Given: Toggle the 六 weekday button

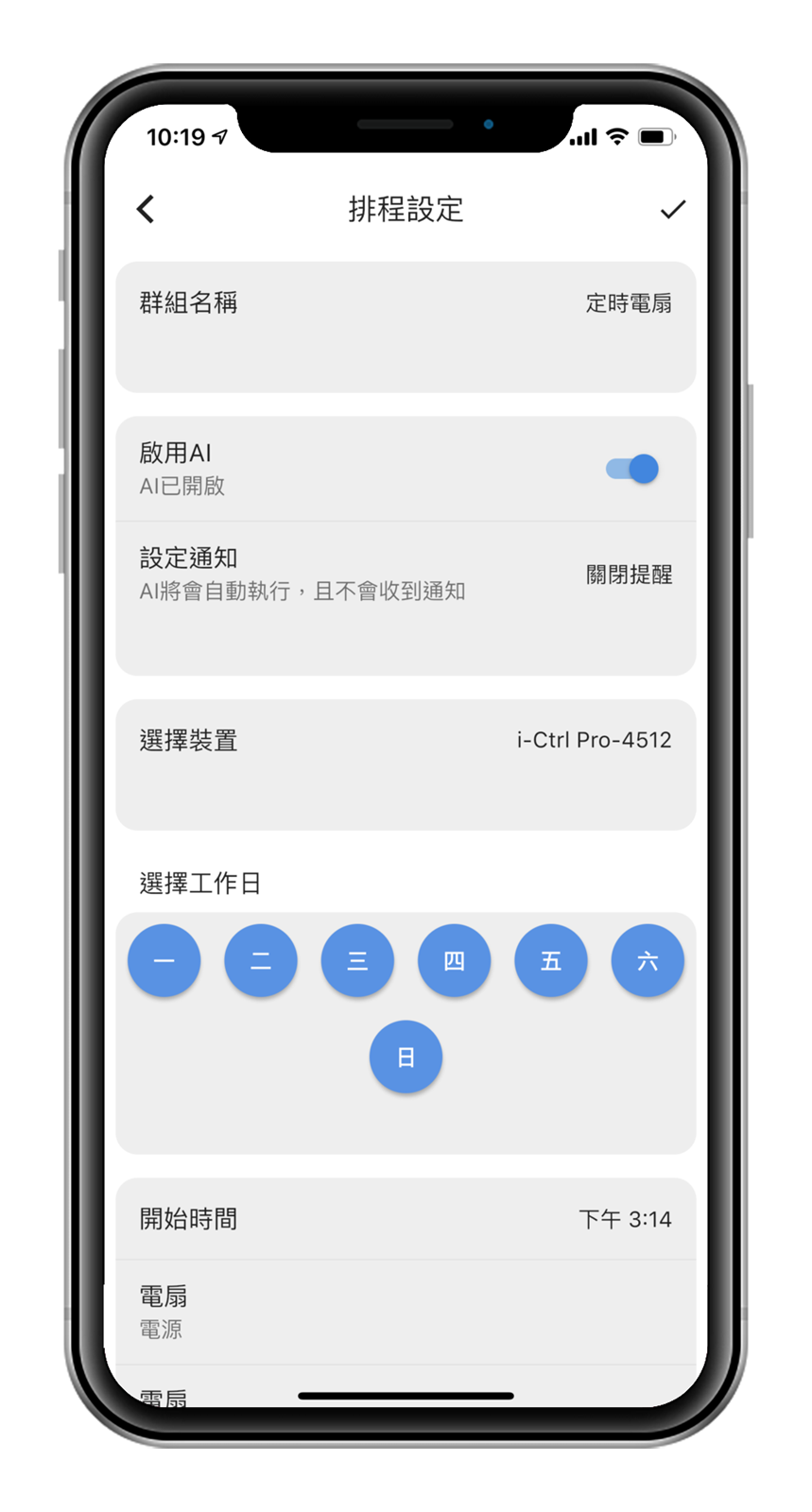Looking at the screenshot, I should click(648, 961).
